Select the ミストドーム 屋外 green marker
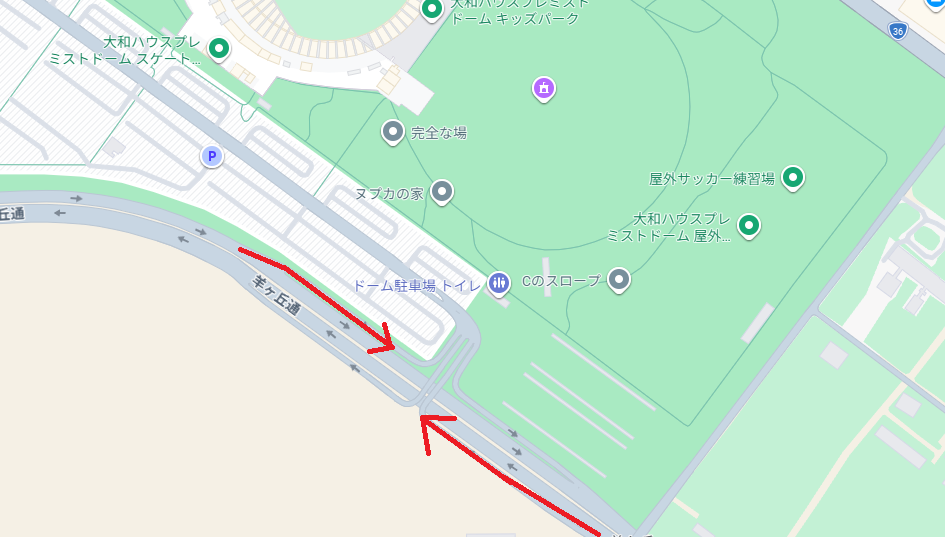 [748, 225]
